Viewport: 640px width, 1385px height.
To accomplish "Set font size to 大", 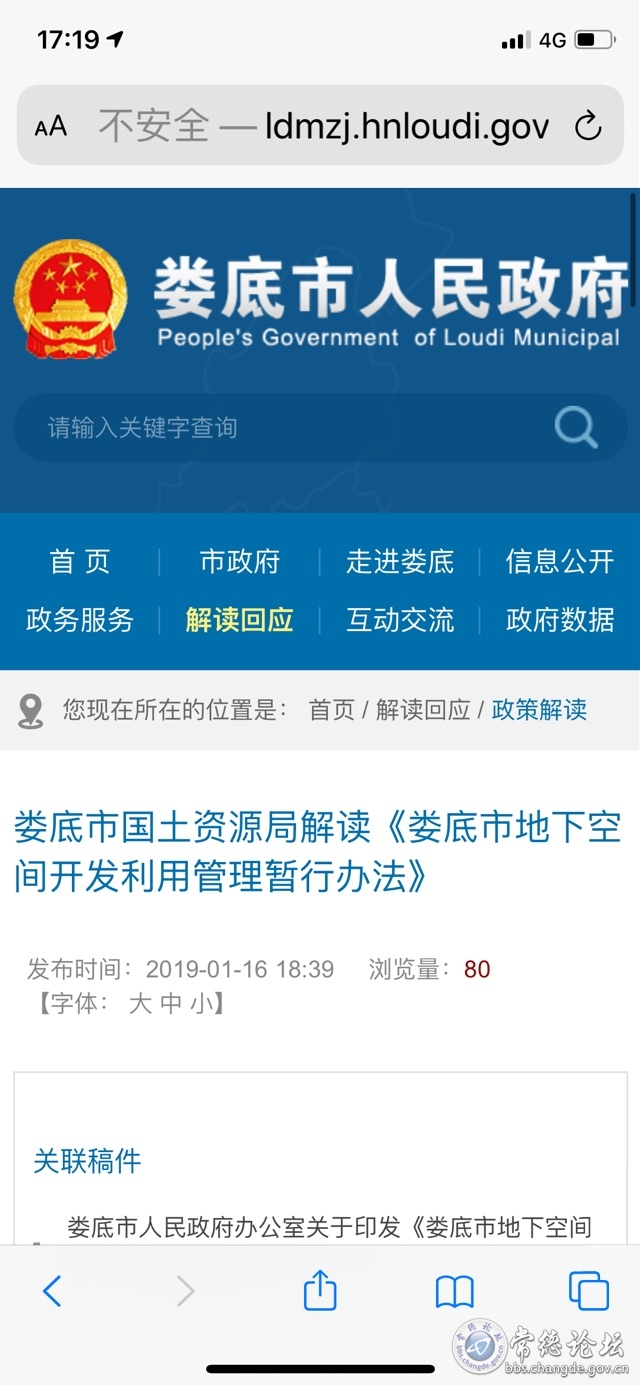I will (x=140, y=1003).
